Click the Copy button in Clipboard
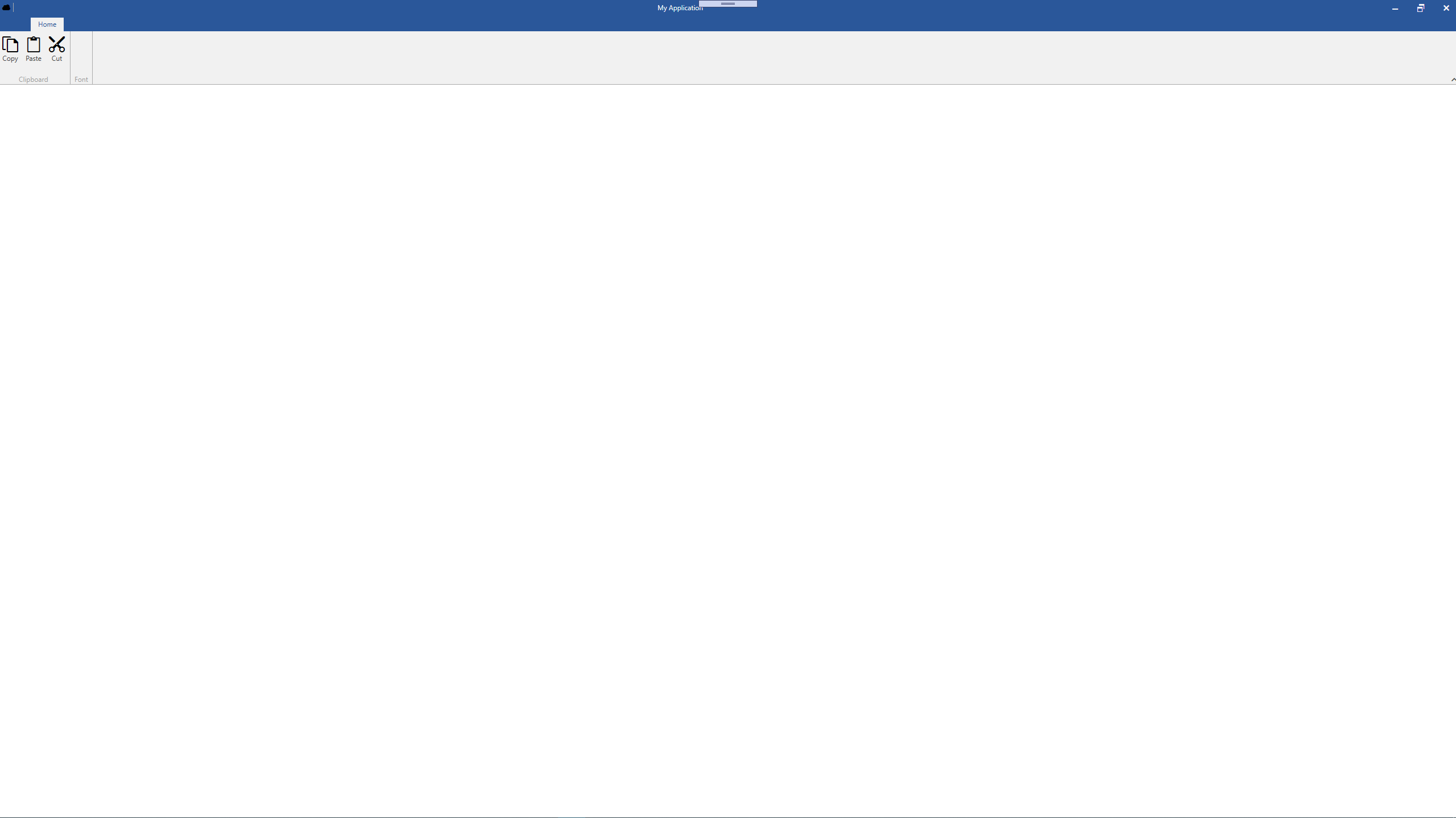 (x=10, y=49)
